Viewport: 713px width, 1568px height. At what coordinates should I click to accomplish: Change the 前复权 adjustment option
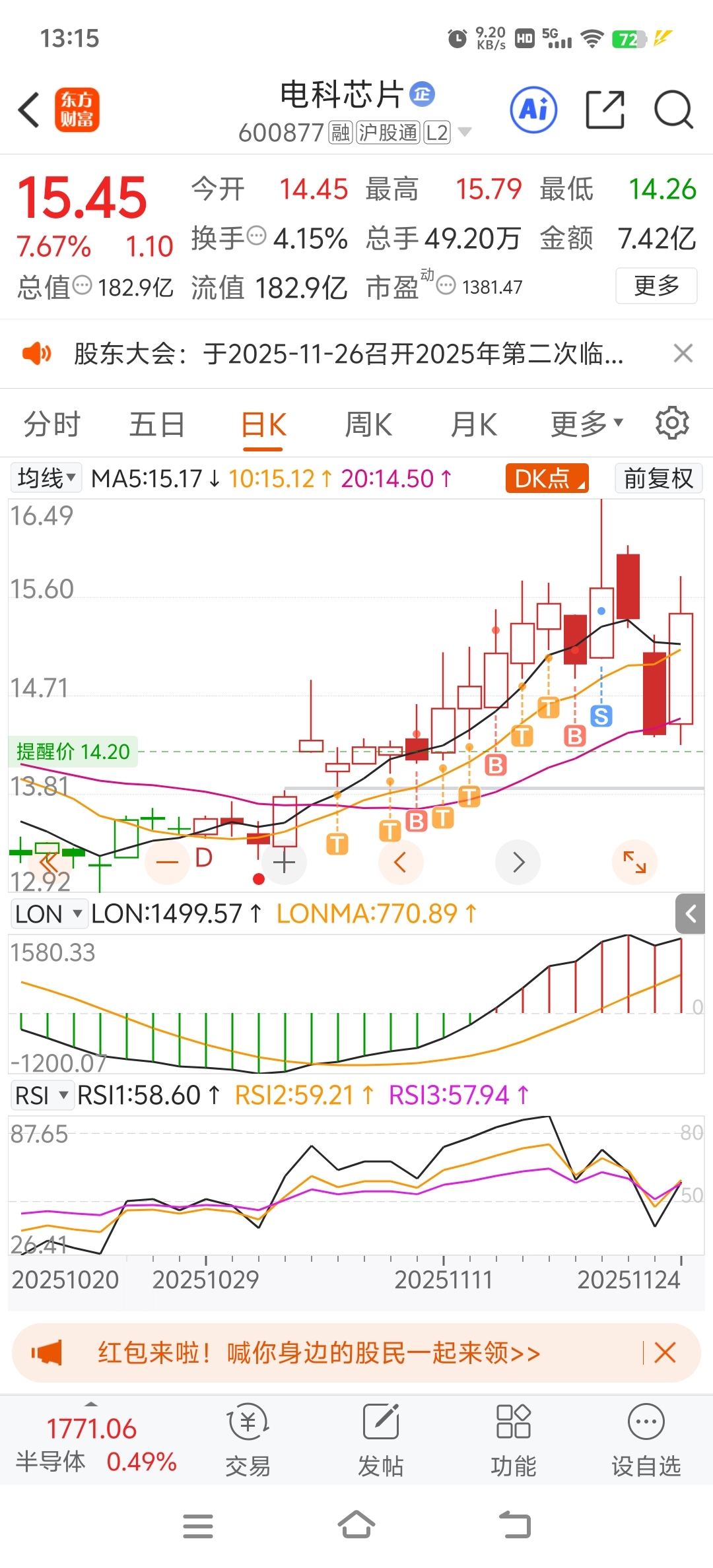[x=658, y=478]
